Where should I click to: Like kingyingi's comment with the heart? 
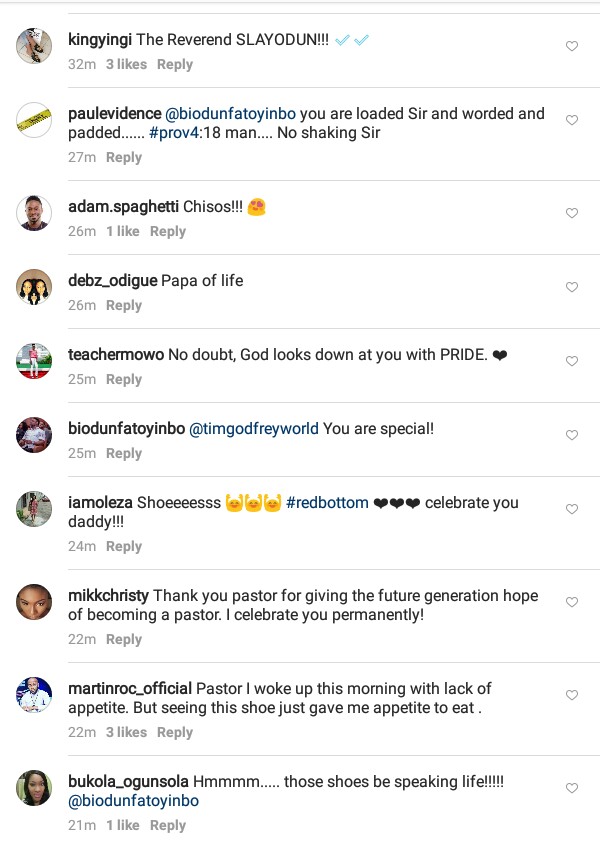[x=572, y=46]
